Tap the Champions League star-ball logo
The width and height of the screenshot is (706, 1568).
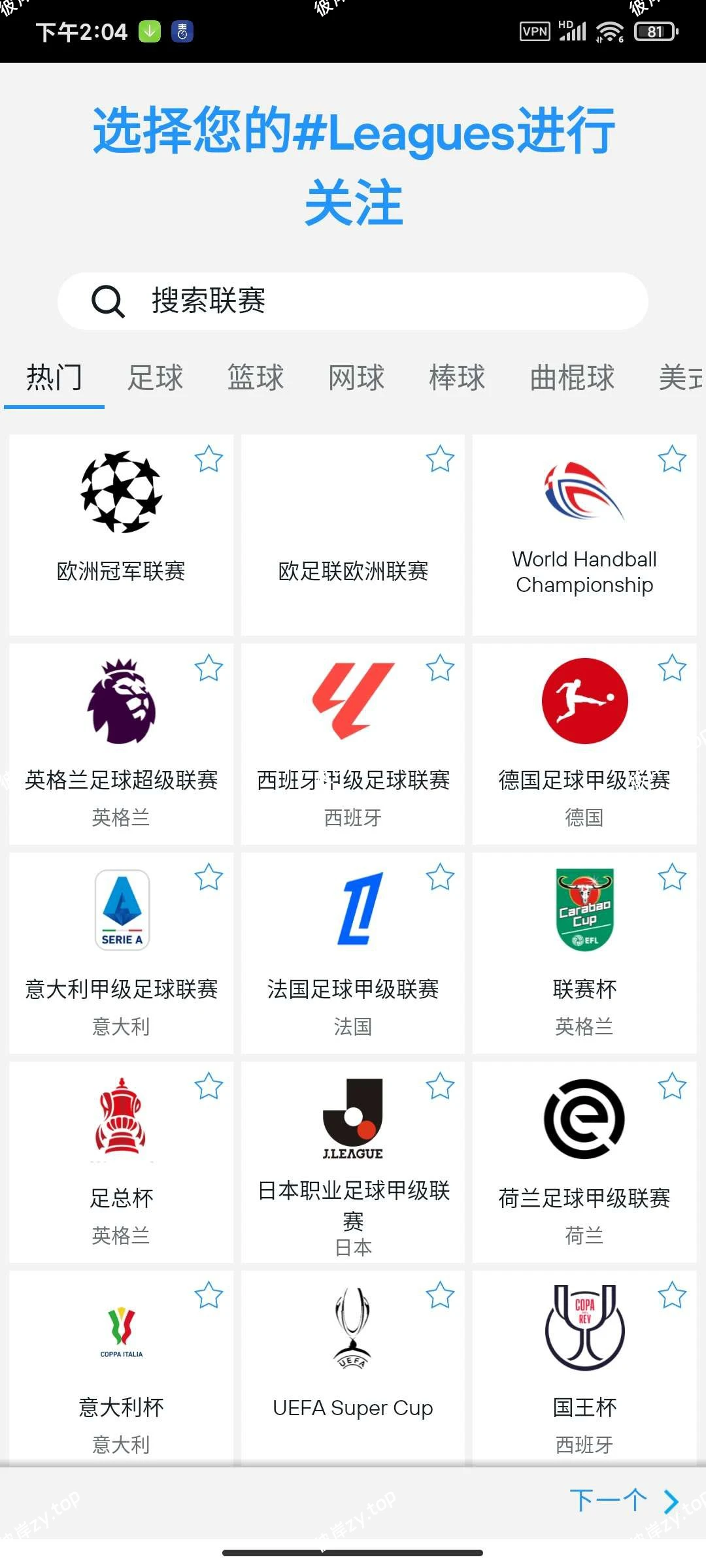pyautogui.click(x=122, y=493)
